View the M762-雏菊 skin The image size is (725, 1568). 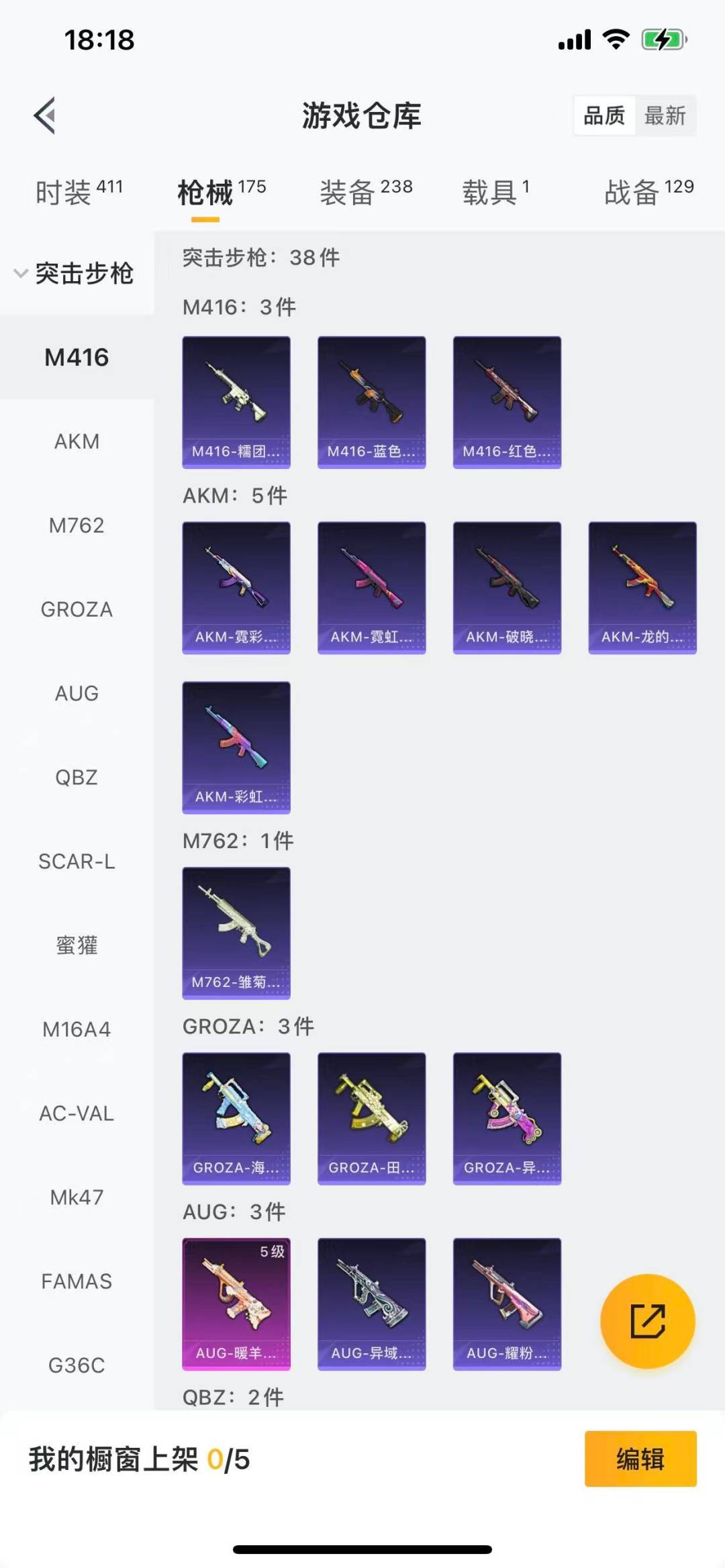(236, 933)
